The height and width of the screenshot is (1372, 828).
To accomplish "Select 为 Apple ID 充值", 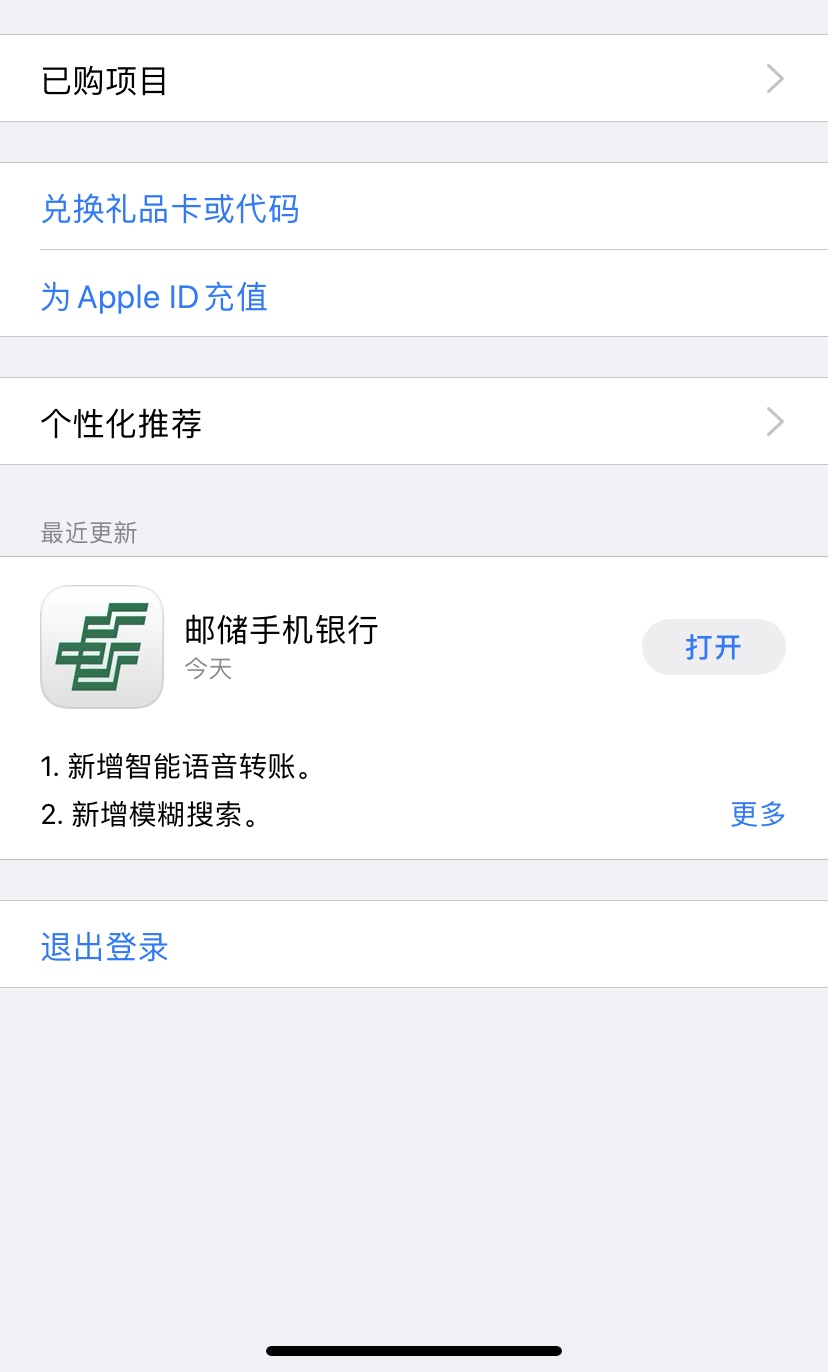I will 154,296.
